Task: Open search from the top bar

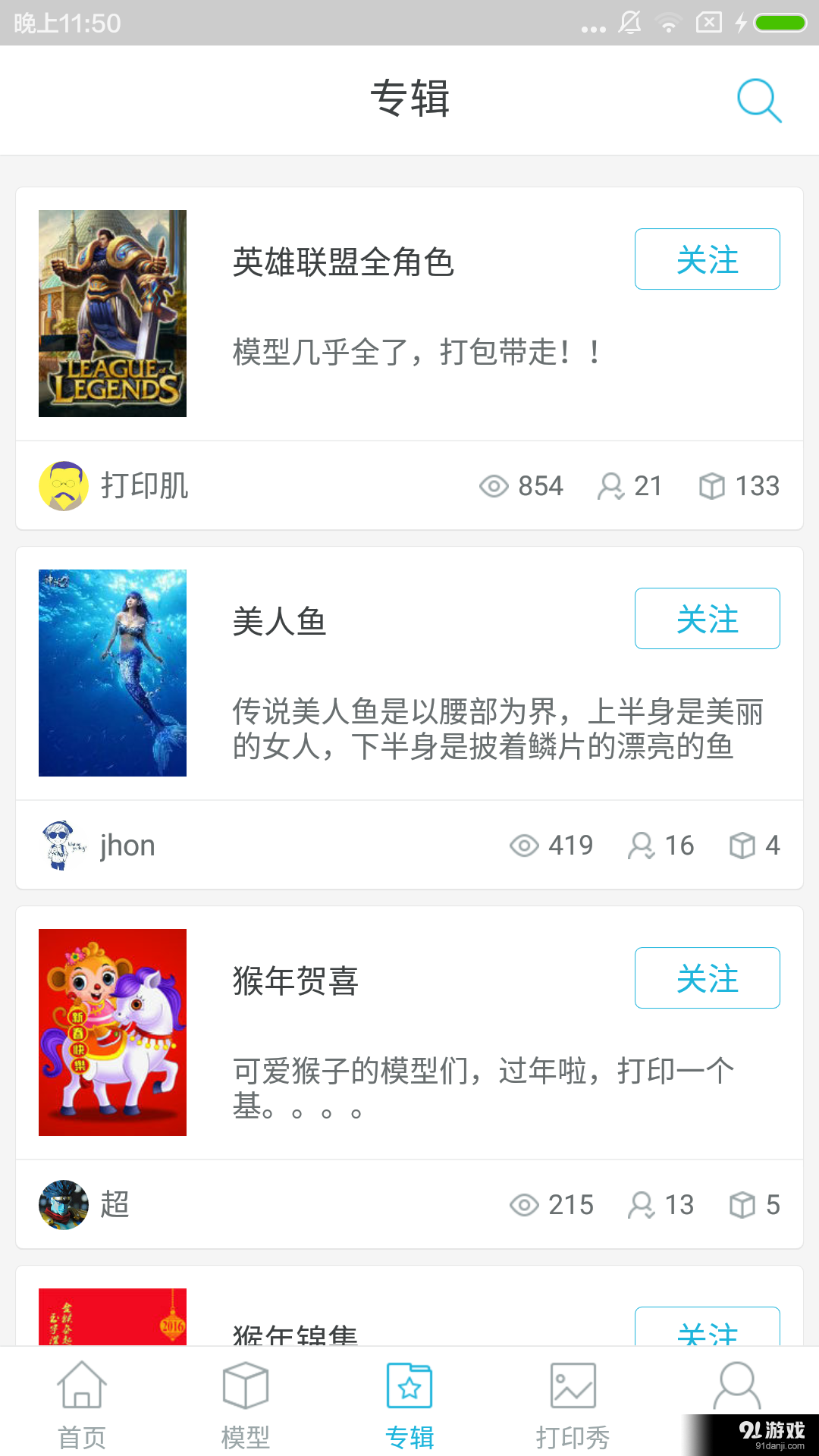Action: coord(758,99)
